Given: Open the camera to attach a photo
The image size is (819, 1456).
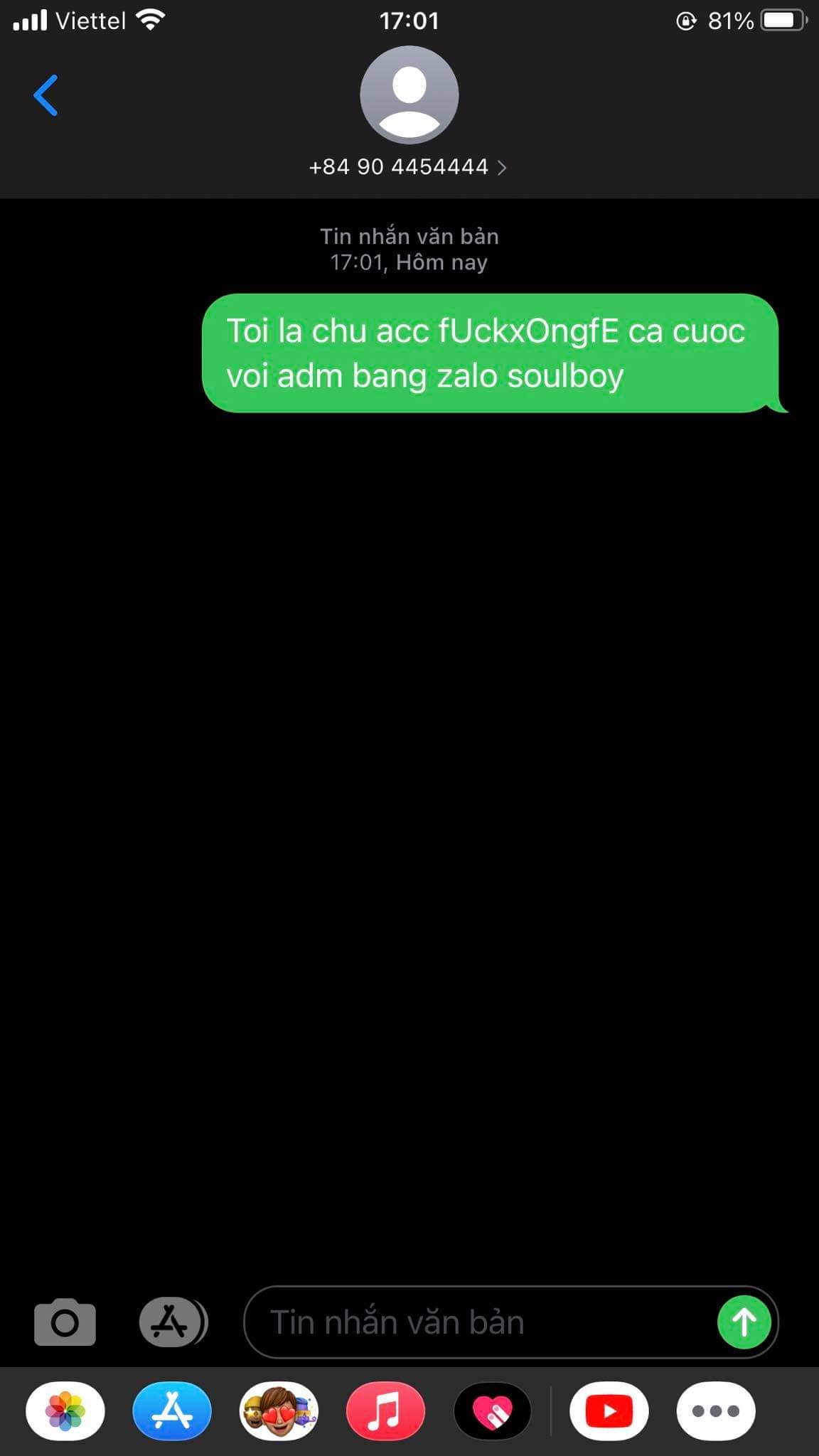Looking at the screenshot, I should pyautogui.click(x=65, y=1322).
